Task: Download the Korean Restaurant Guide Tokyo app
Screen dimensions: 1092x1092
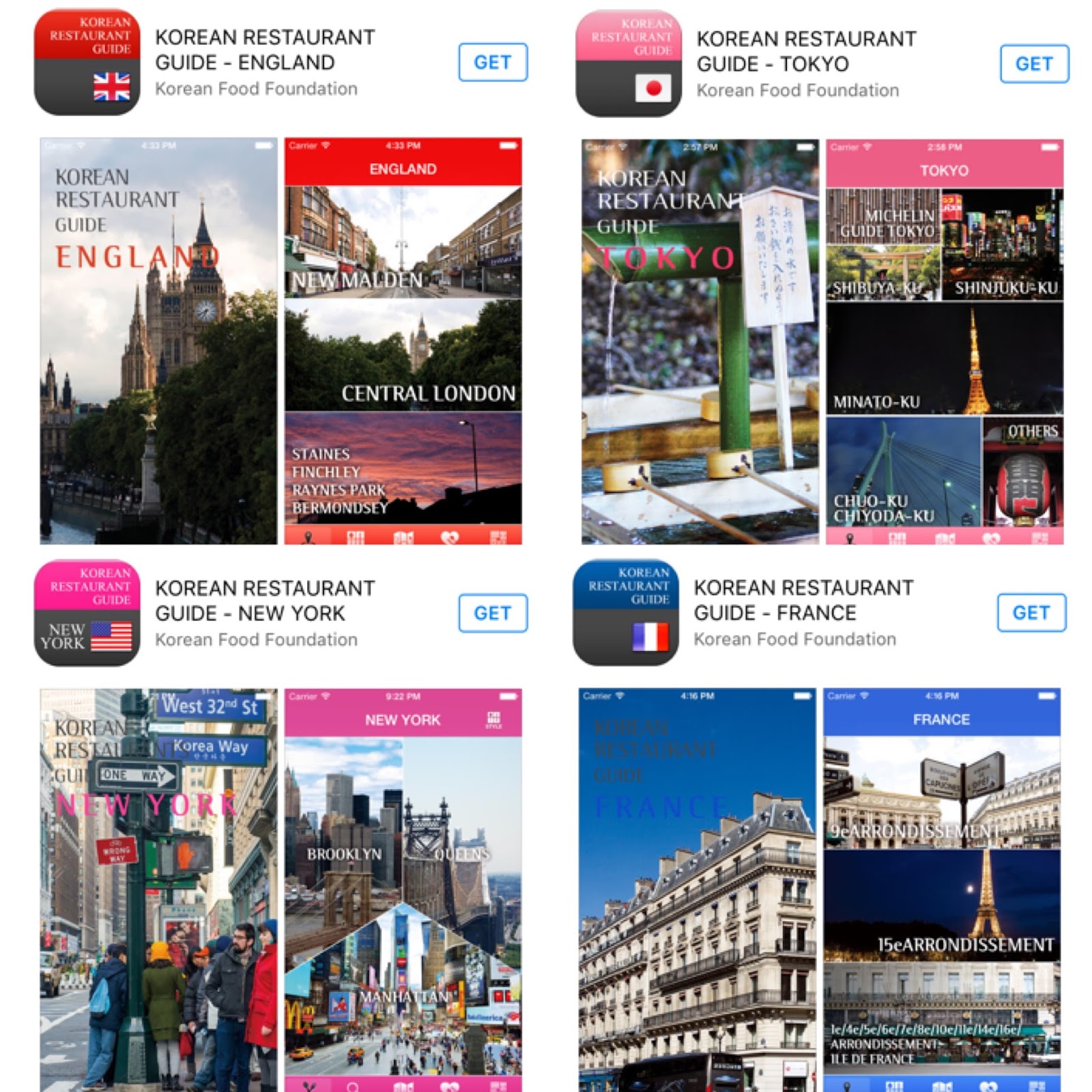Action: (x=1033, y=63)
